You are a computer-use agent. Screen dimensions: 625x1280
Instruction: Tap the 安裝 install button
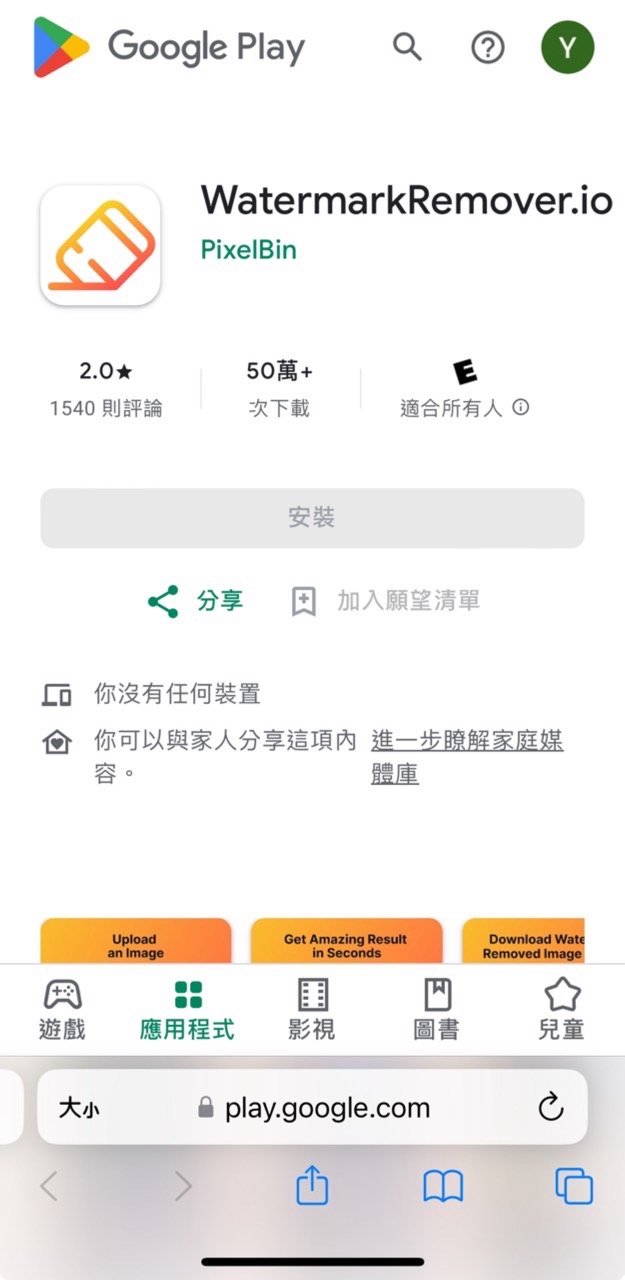pos(312,518)
